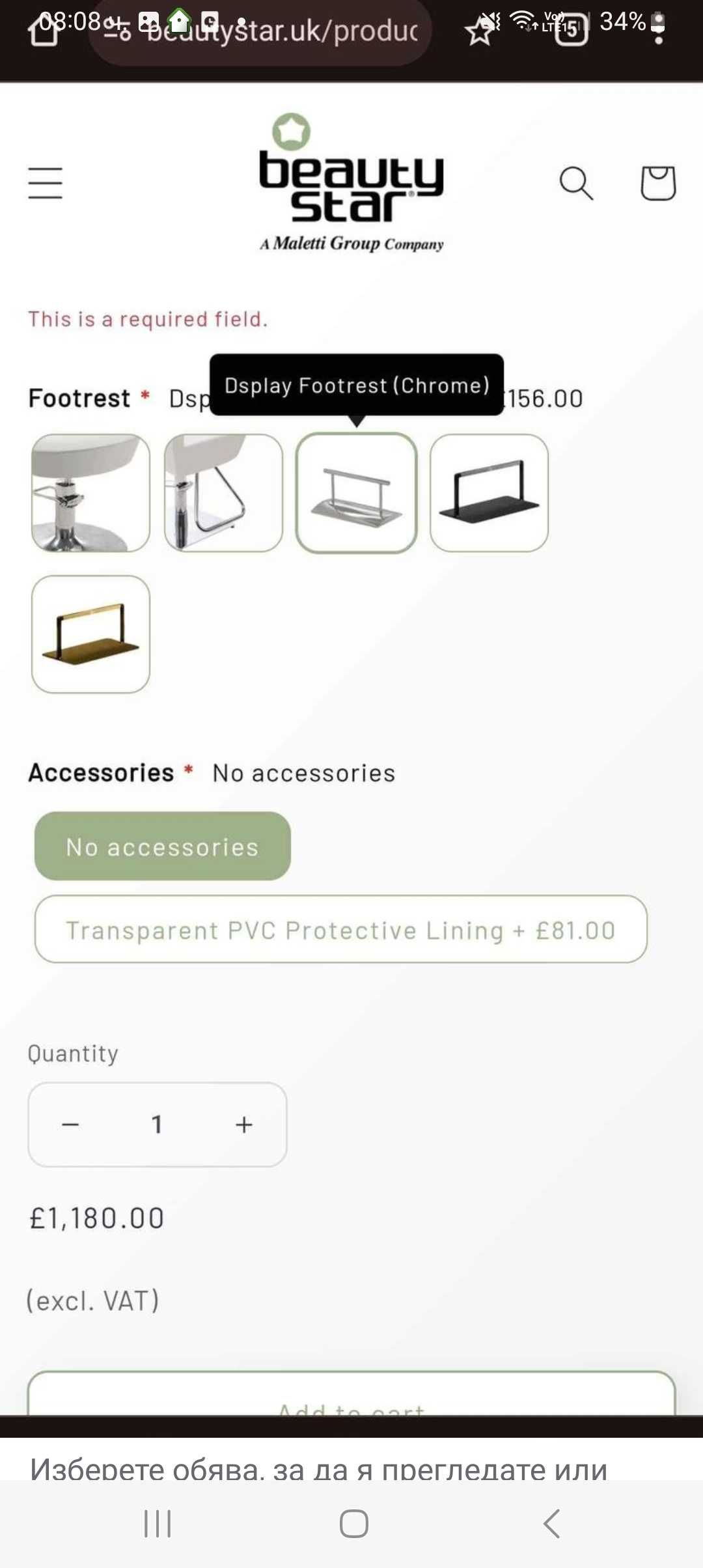Open the hamburger navigation menu
Viewport: 703px width, 1568px height.
click(x=45, y=183)
